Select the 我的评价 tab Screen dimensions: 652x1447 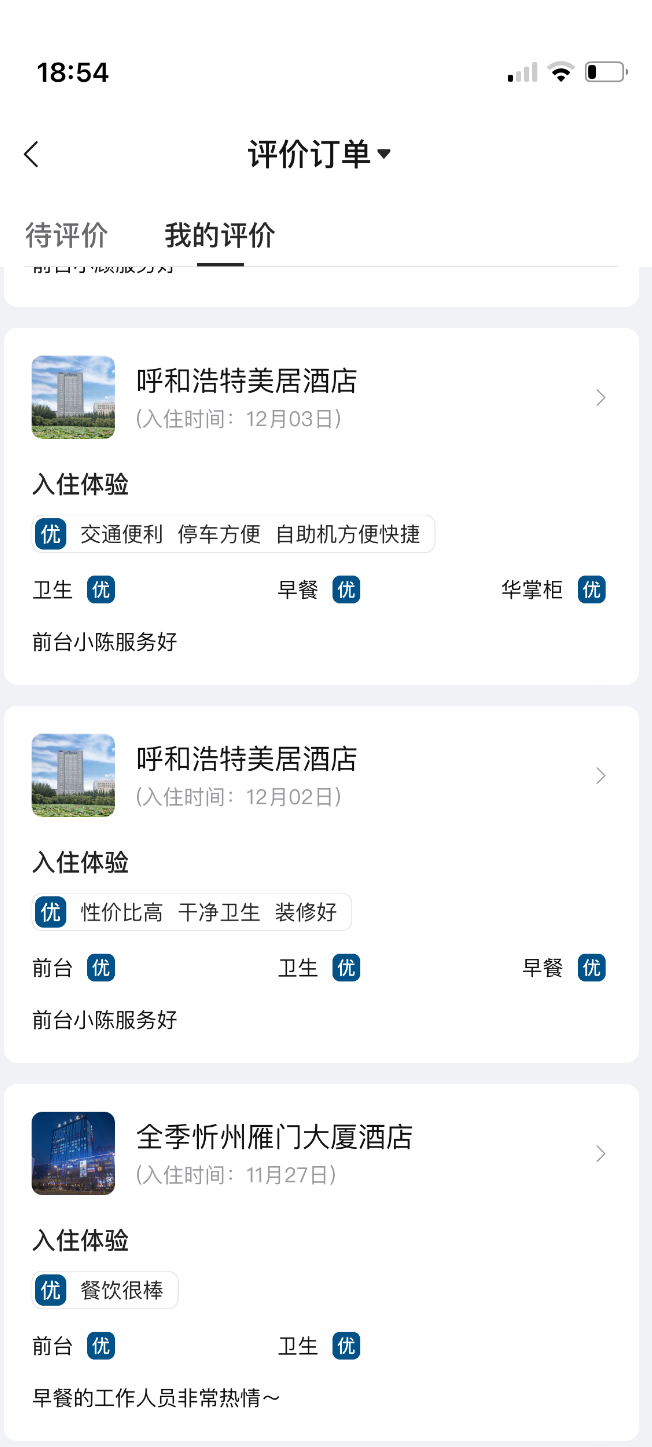(220, 236)
